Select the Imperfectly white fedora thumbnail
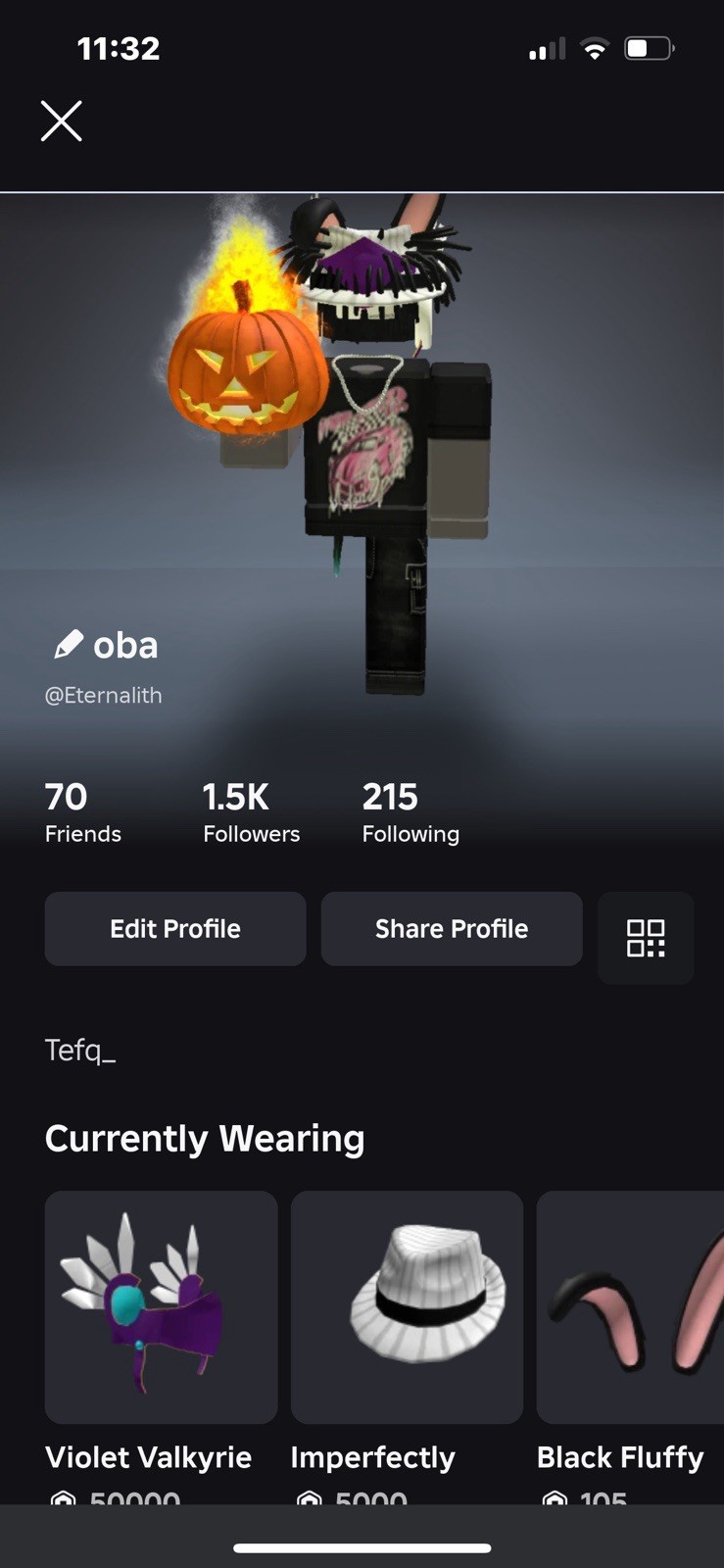Image resolution: width=724 pixels, height=1568 pixels. click(x=407, y=1307)
